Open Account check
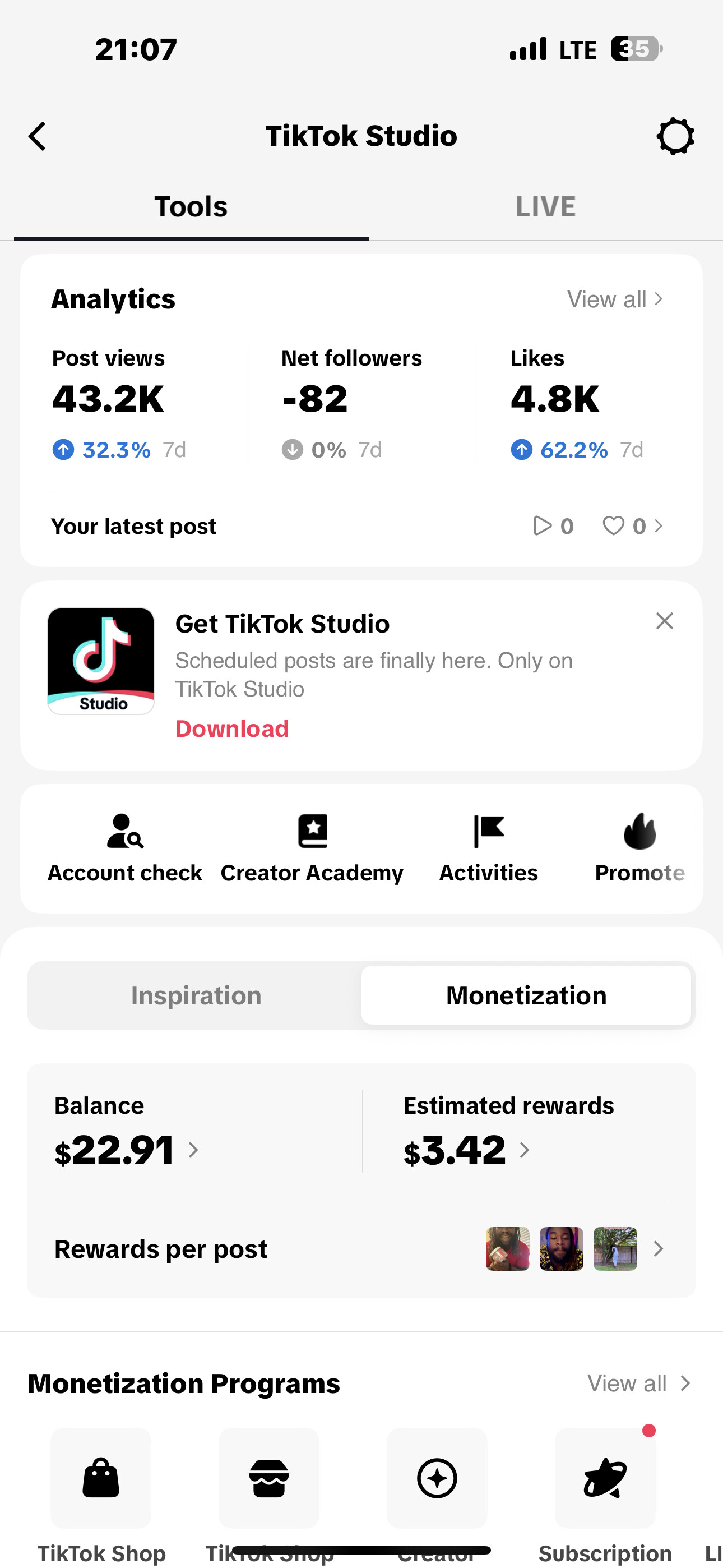The width and height of the screenshot is (723, 1568). coord(125,847)
